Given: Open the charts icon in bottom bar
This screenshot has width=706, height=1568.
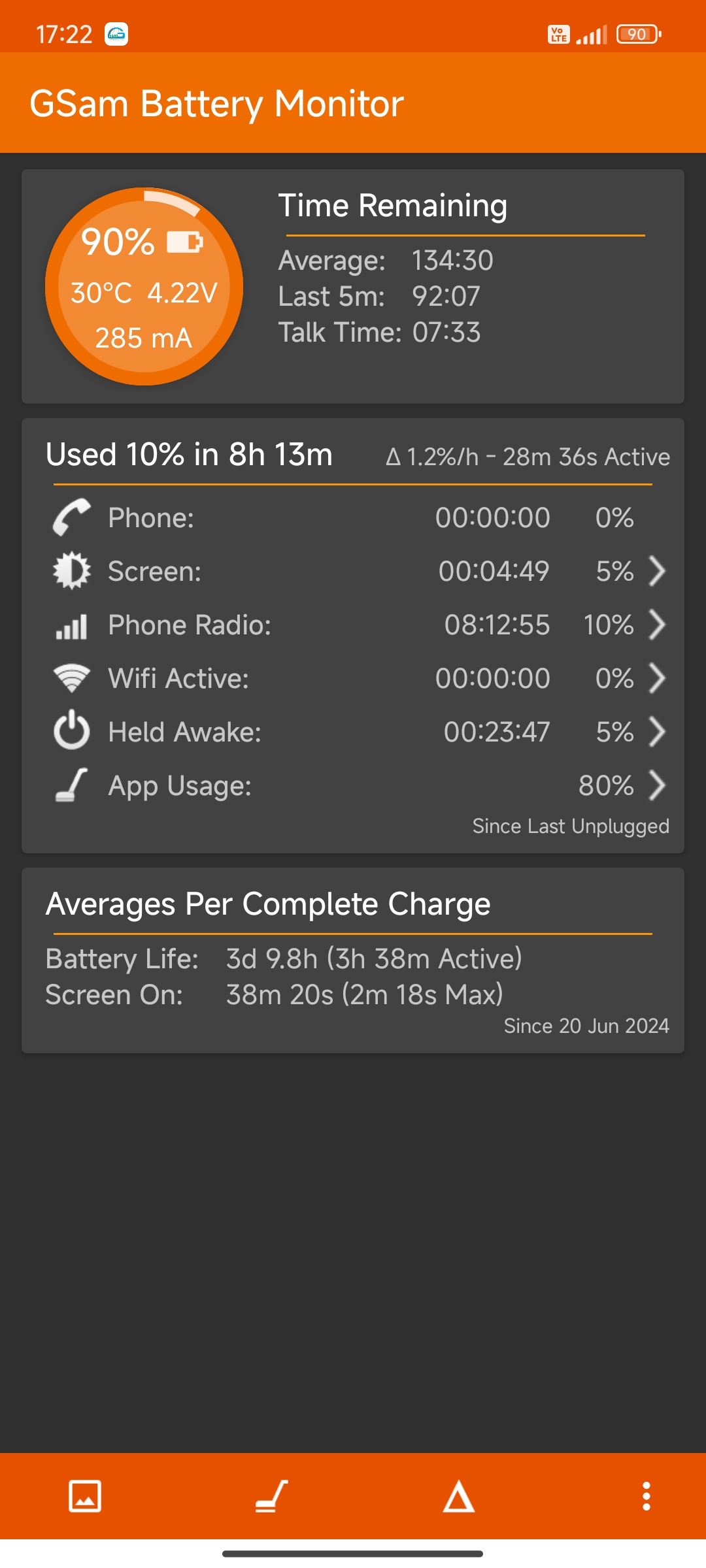Looking at the screenshot, I should click(85, 1496).
